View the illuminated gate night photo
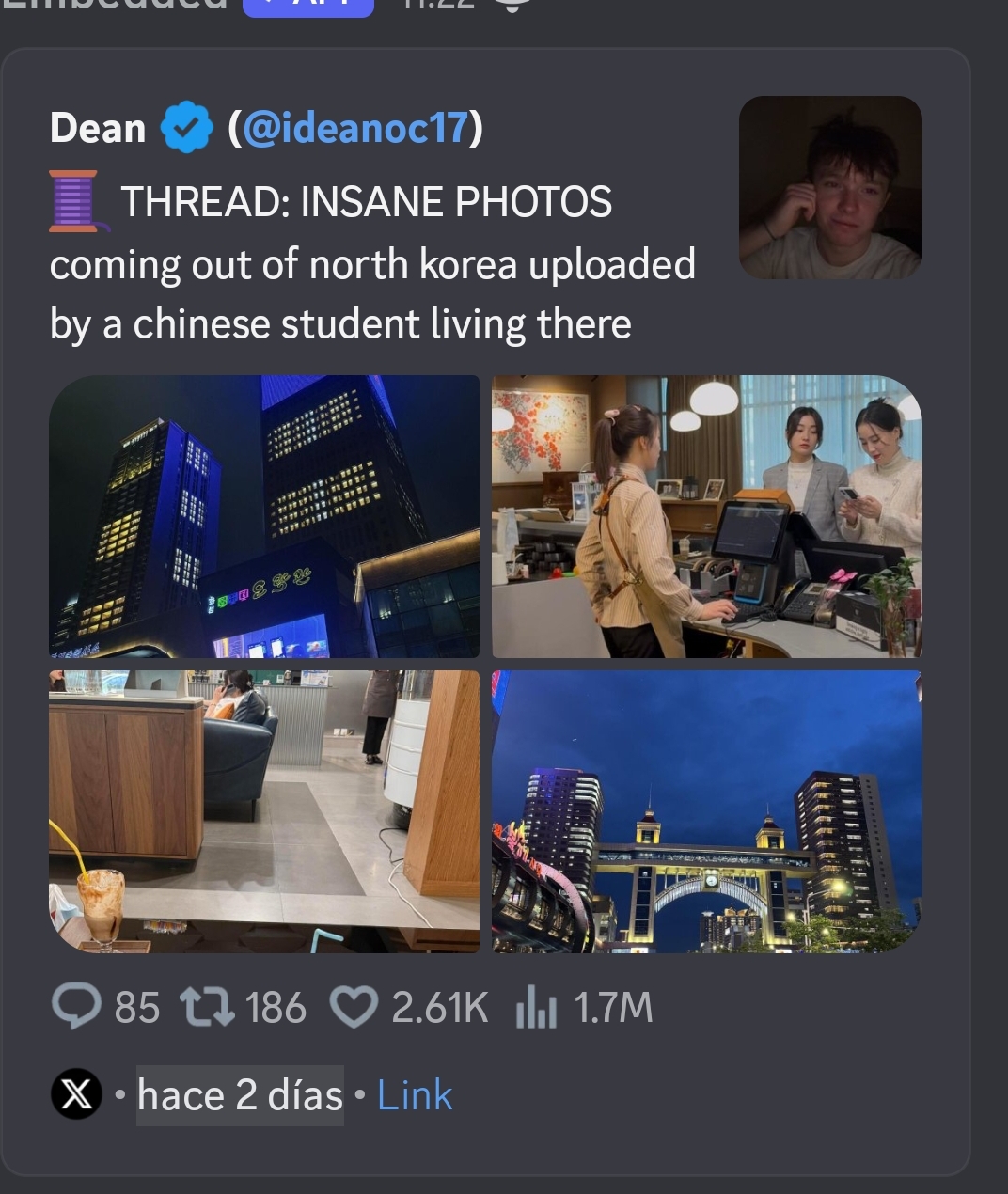 [707, 811]
